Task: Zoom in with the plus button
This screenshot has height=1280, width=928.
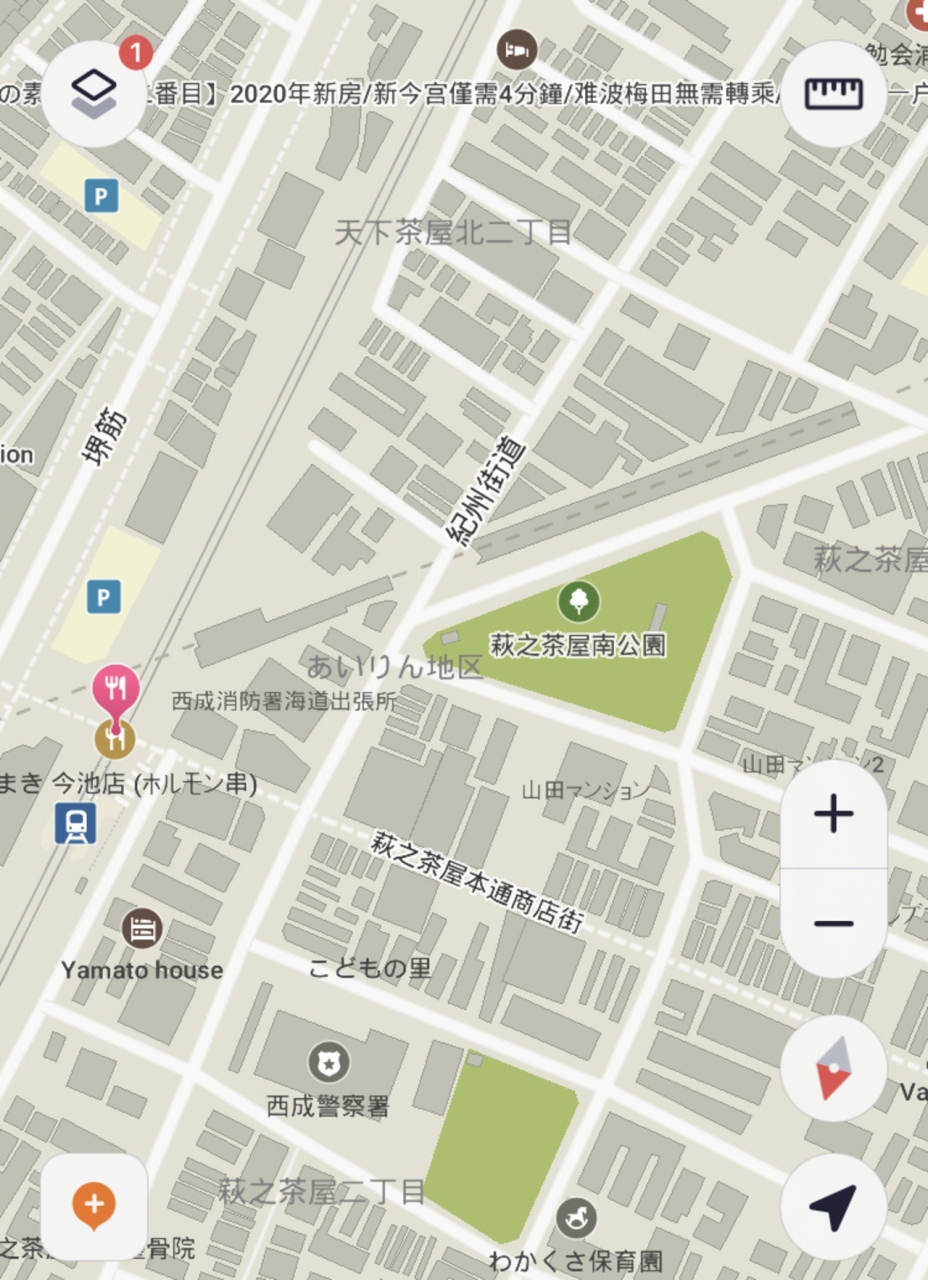Action: pos(833,814)
